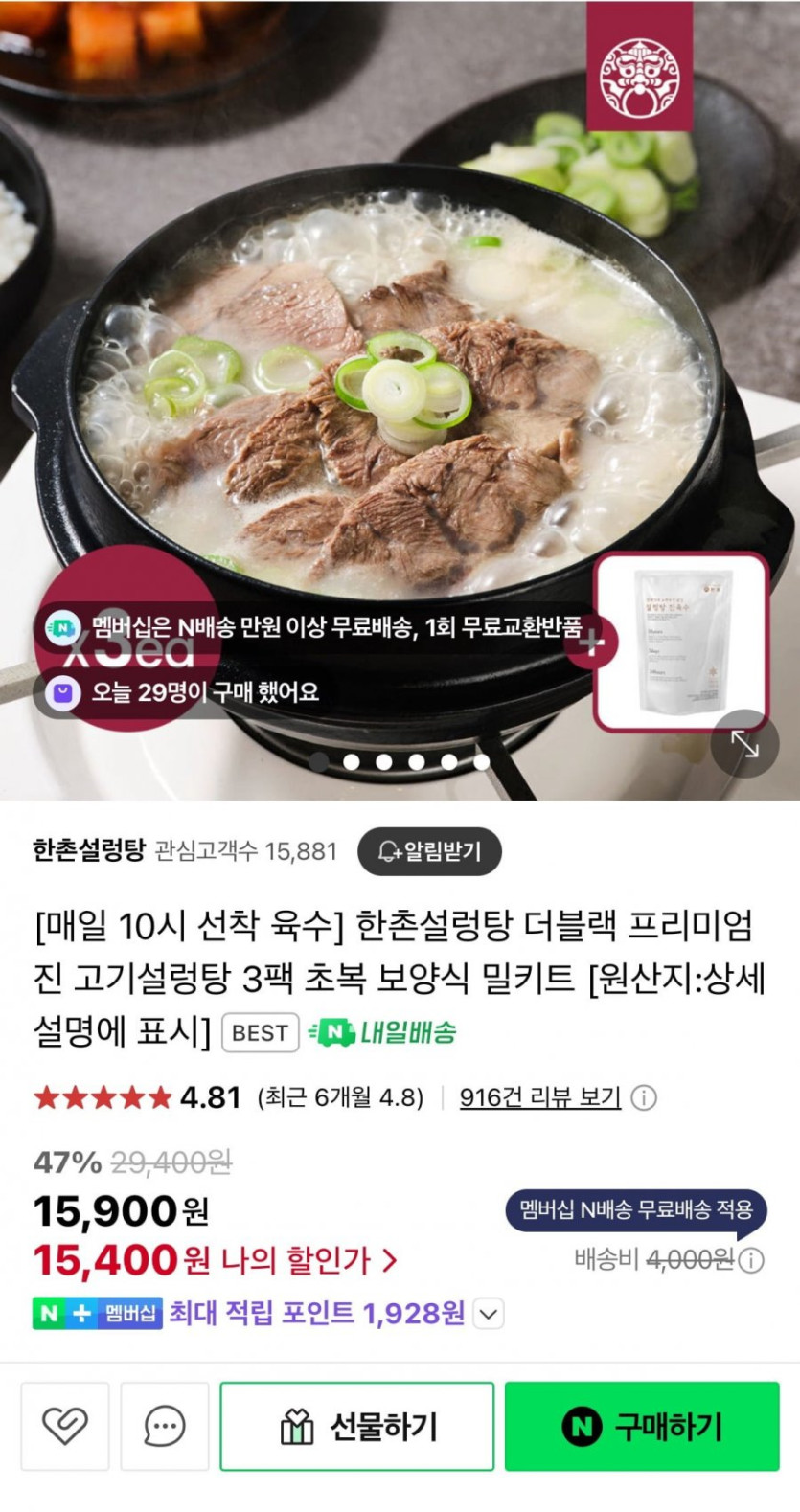Screen dimensions: 800x1512
Task: Open the 916건 리뷰 보기 link
Action: point(540,1097)
